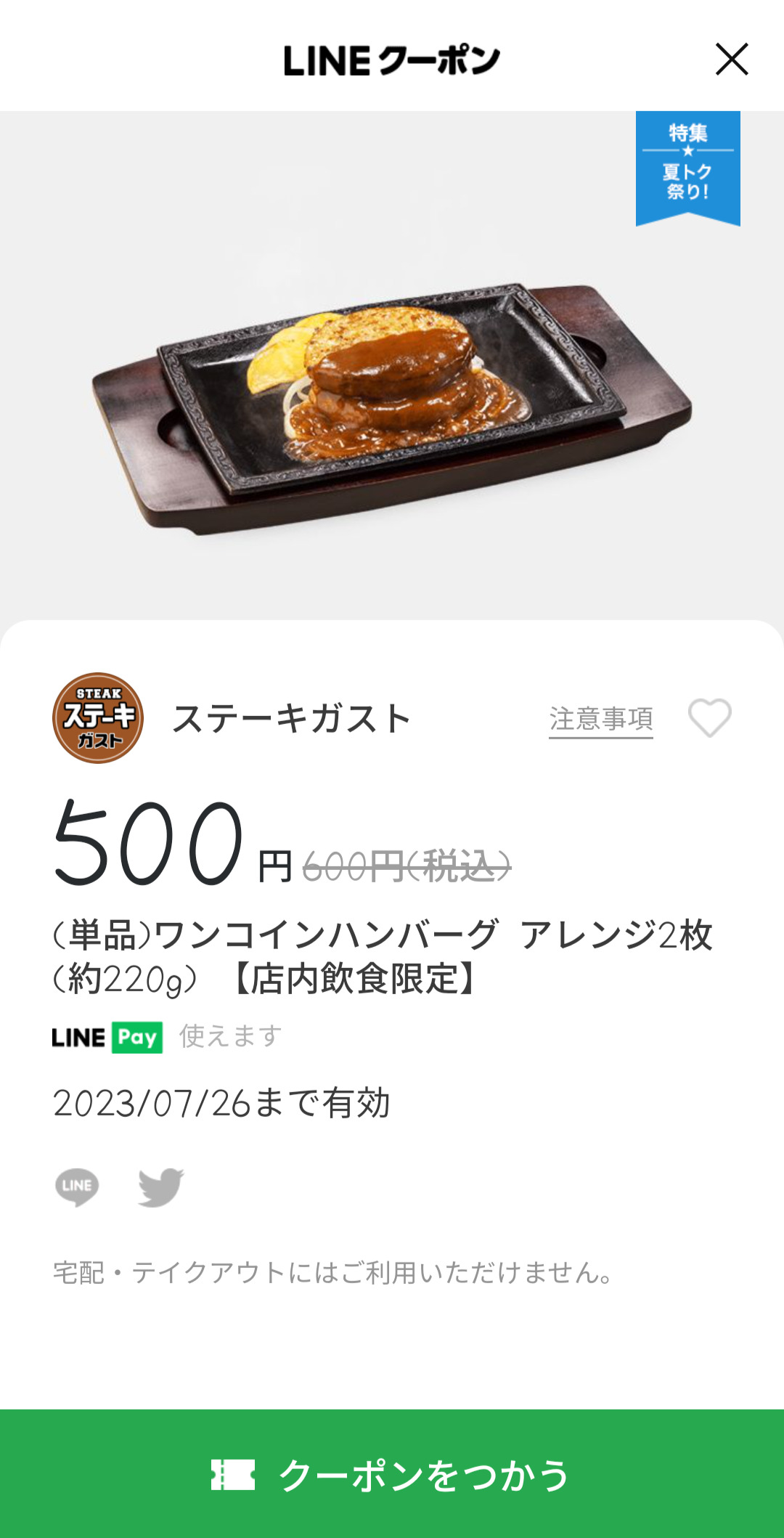Open the 注意事項 notes link
The width and height of the screenshot is (784, 1538).
tap(600, 719)
